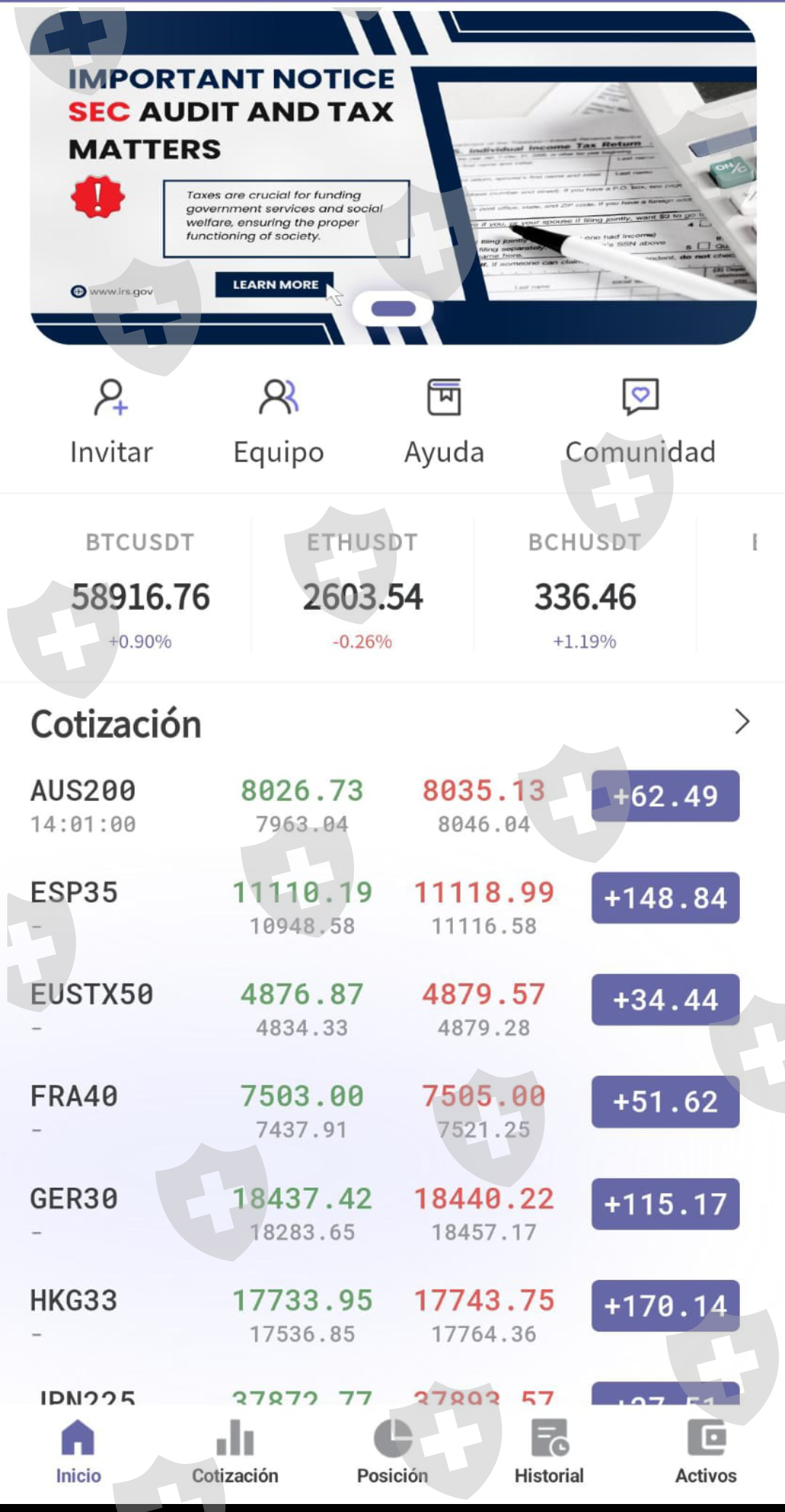Expand Cotización list with the chevron arrow
Screen dimensions: 785x1512
coord(741,722)
